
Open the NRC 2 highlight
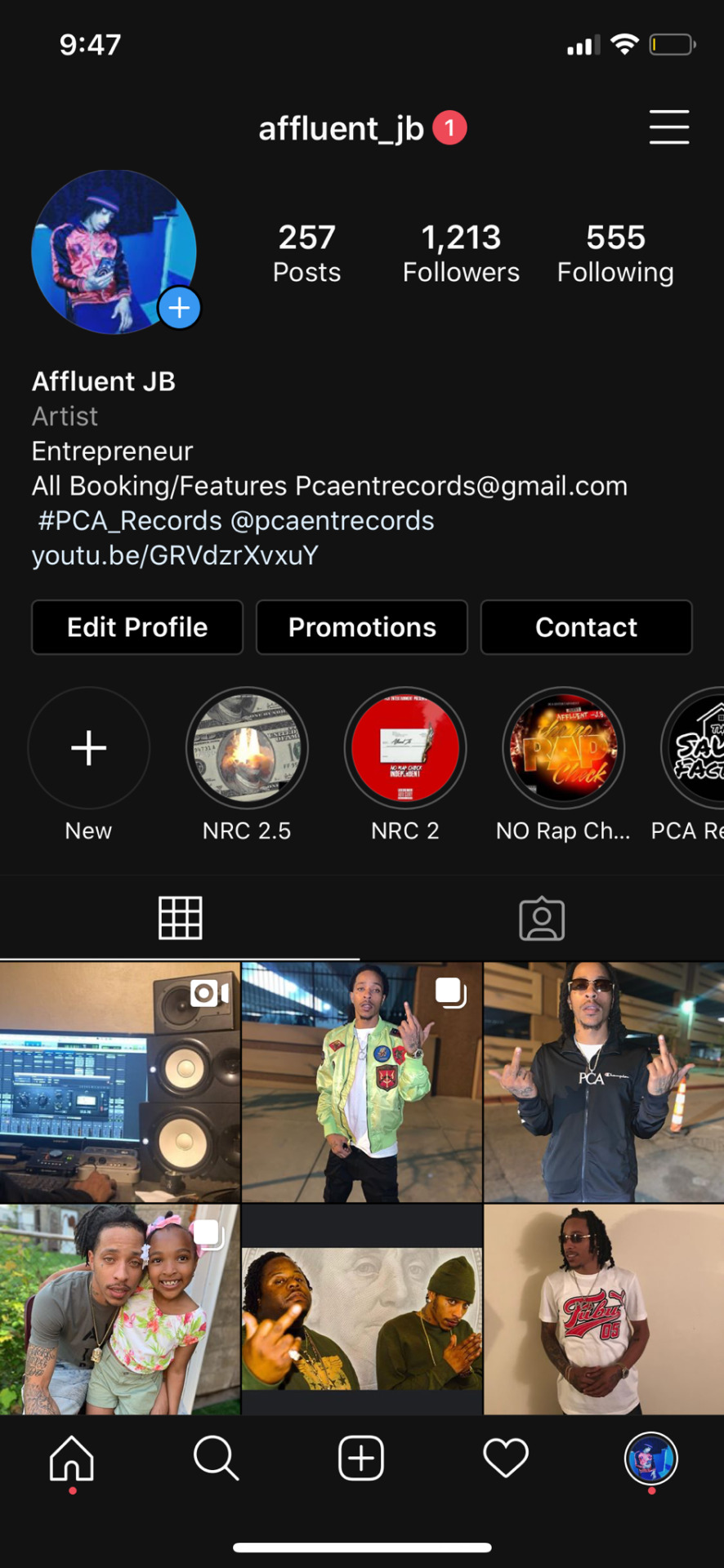click(x=405, y=748)
